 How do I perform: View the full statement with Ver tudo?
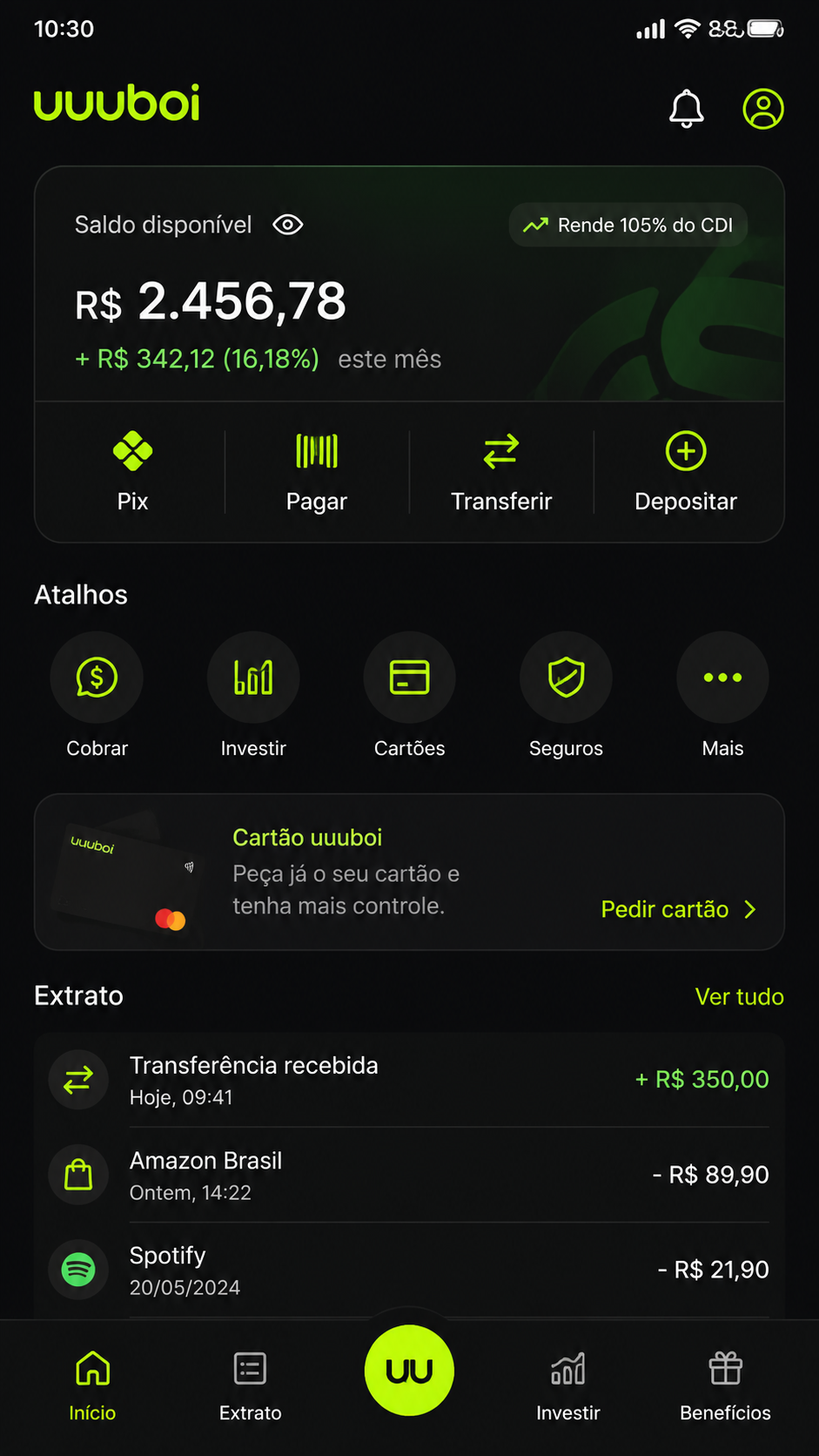click(x=739, y=996)
